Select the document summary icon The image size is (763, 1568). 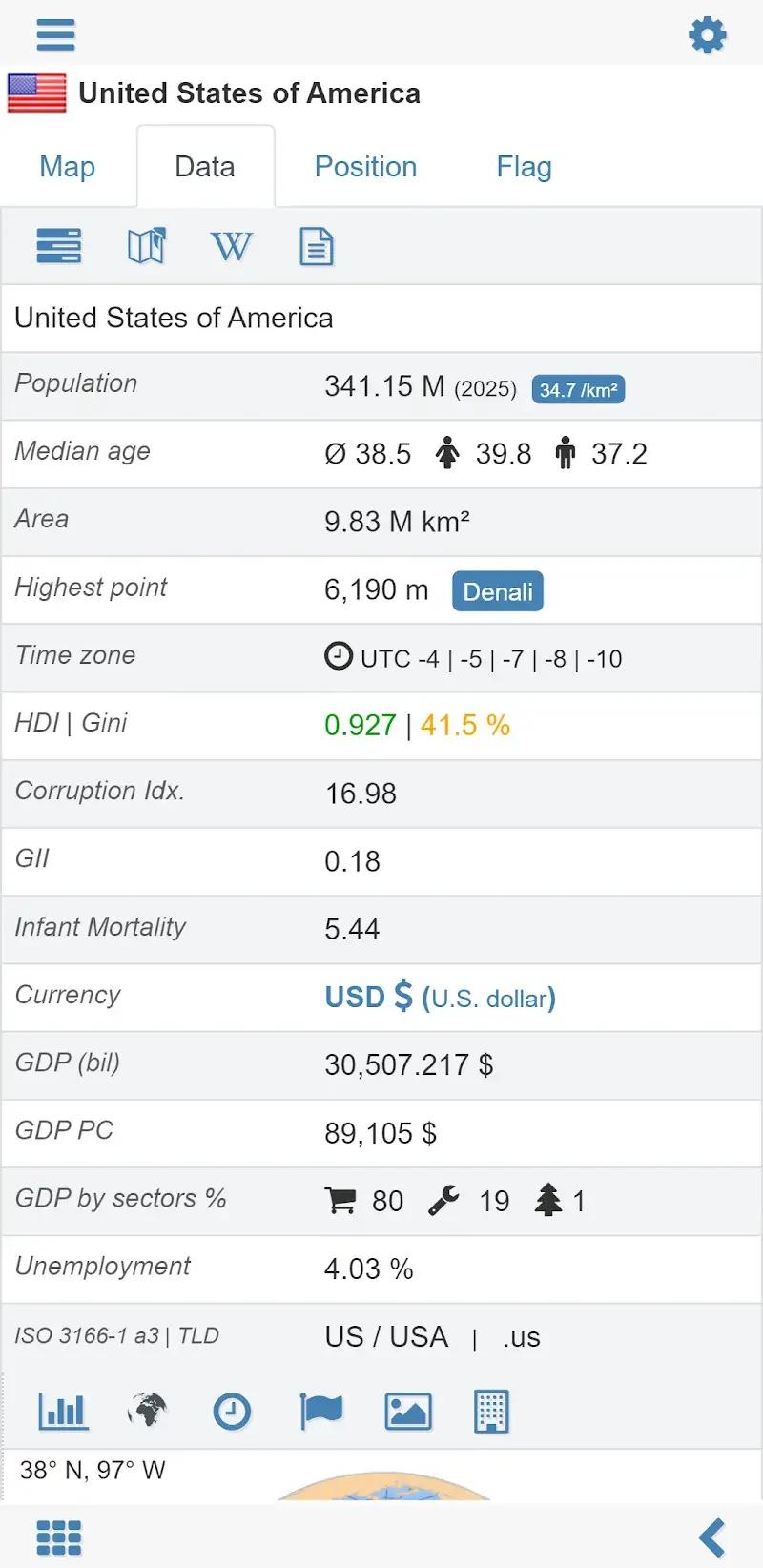(x=316, y=246)
